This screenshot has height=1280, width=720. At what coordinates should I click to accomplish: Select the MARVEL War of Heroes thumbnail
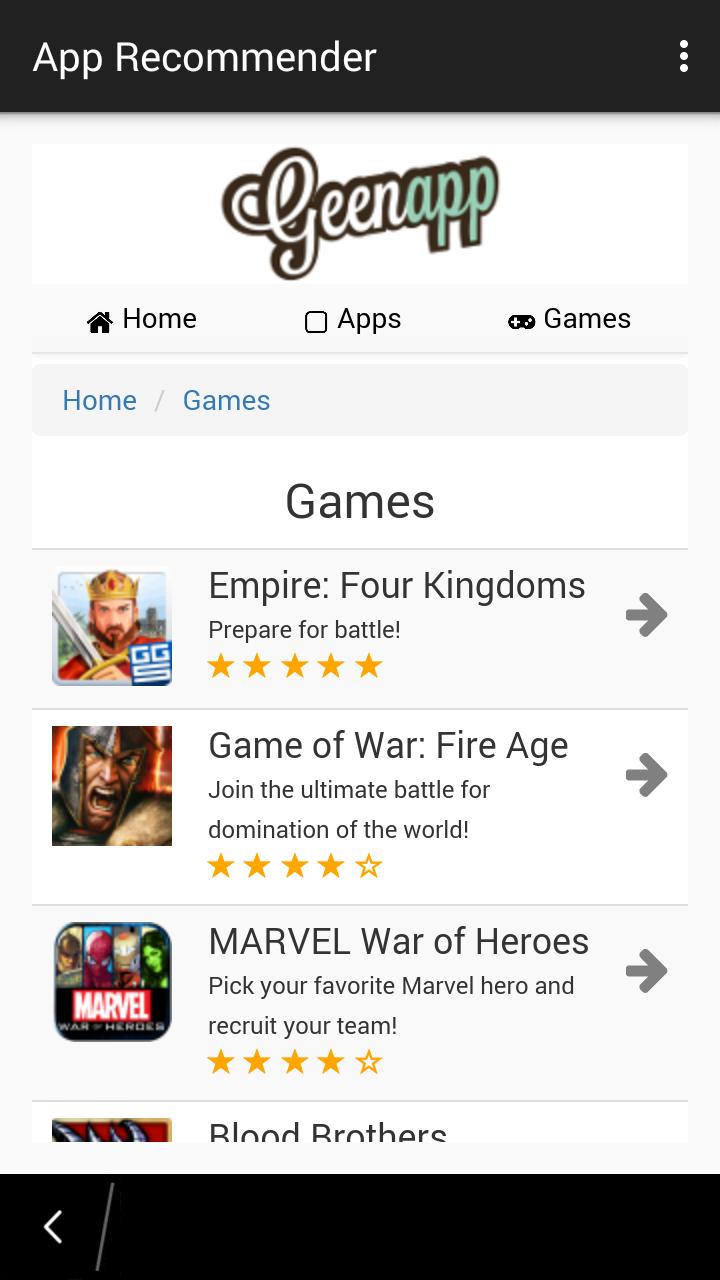coord(111,981)
